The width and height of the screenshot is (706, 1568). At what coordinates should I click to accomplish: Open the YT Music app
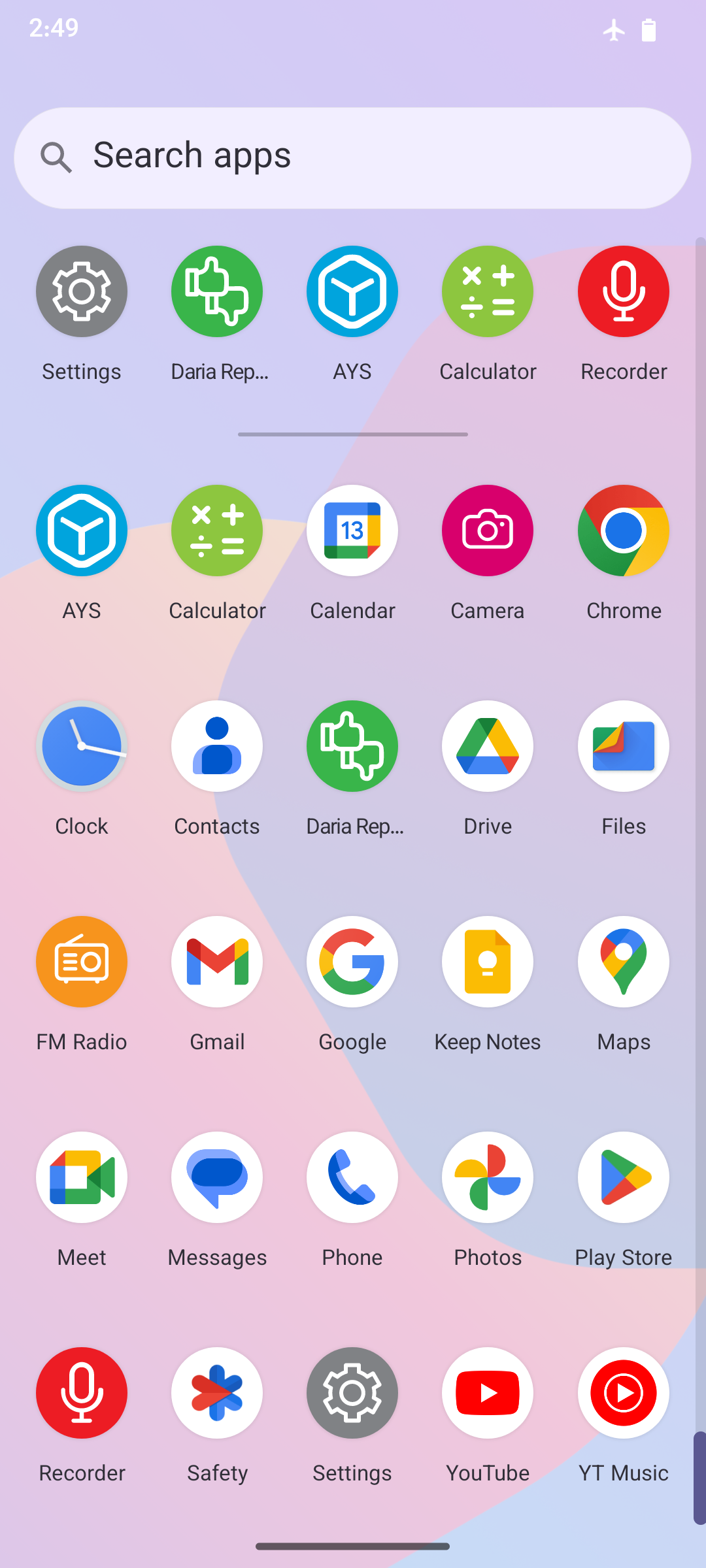623,1393
